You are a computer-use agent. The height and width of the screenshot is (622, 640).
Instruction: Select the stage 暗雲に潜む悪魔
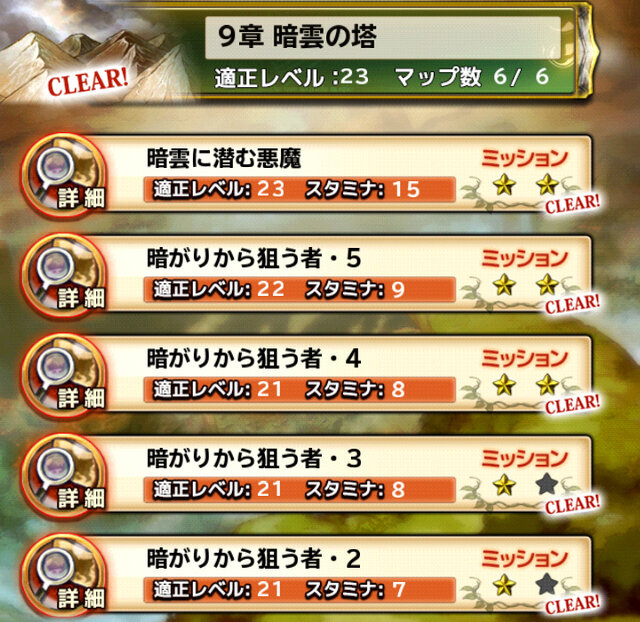[x=300, y=158]
